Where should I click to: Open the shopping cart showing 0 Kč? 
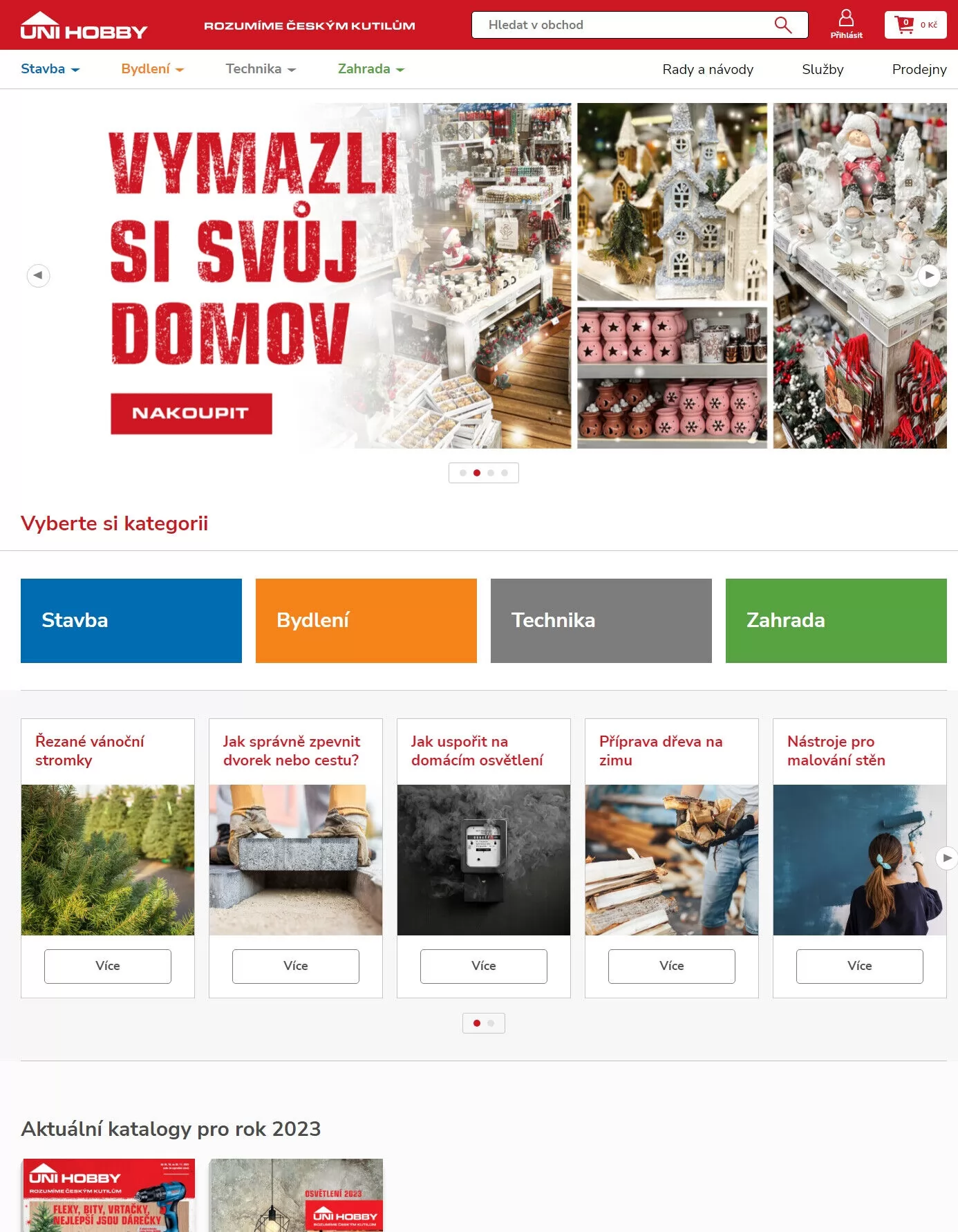pyautogui.click(x=915, y=25)
